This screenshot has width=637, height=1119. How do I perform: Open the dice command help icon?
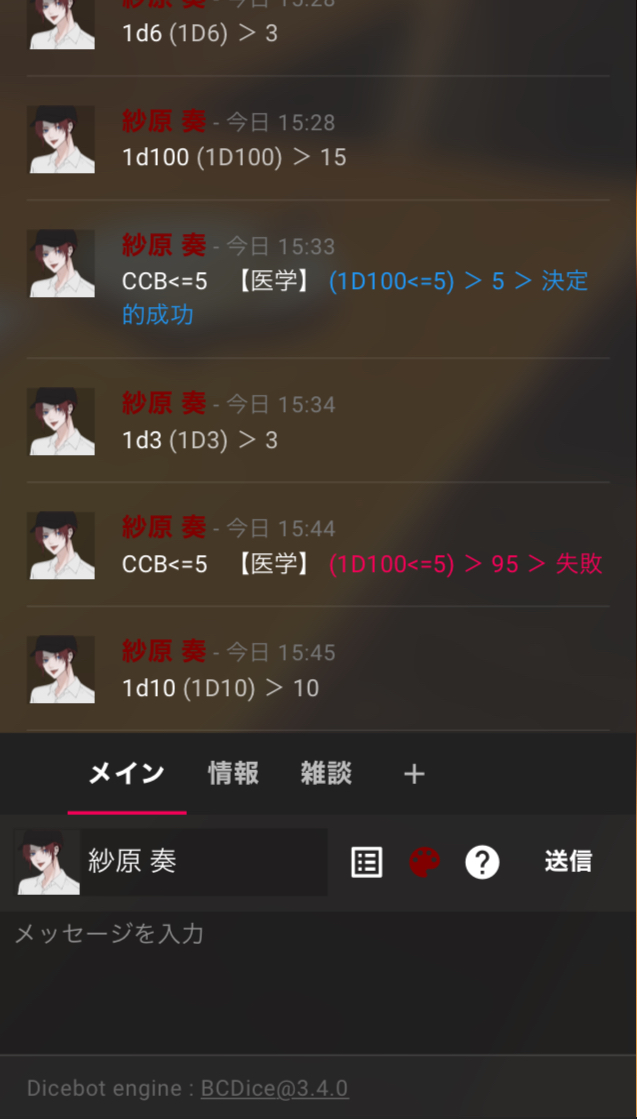[x=482, y=862]
